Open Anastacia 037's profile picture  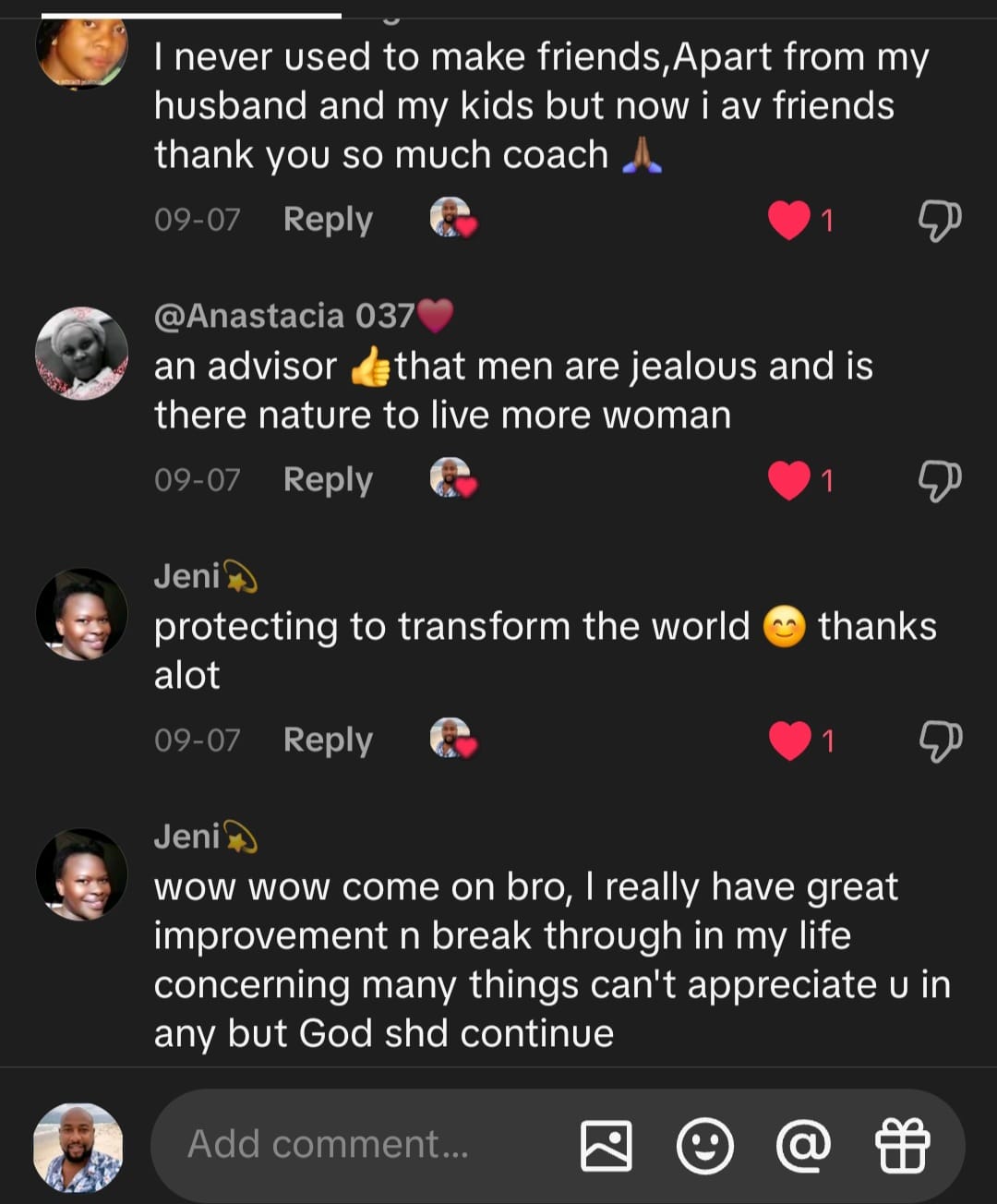tap(81, 353)
